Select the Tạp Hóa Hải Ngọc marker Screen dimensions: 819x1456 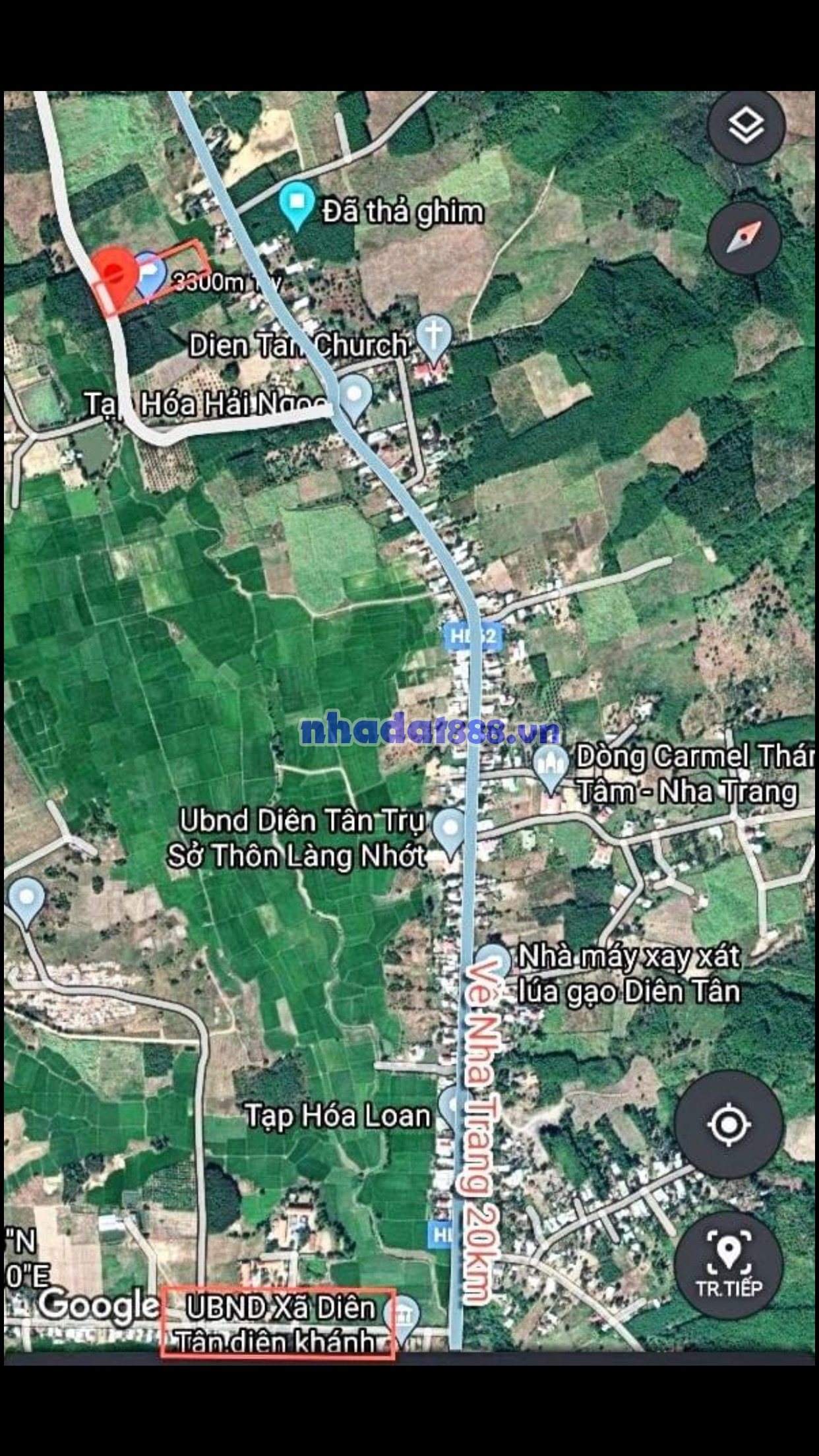(354, 396)
